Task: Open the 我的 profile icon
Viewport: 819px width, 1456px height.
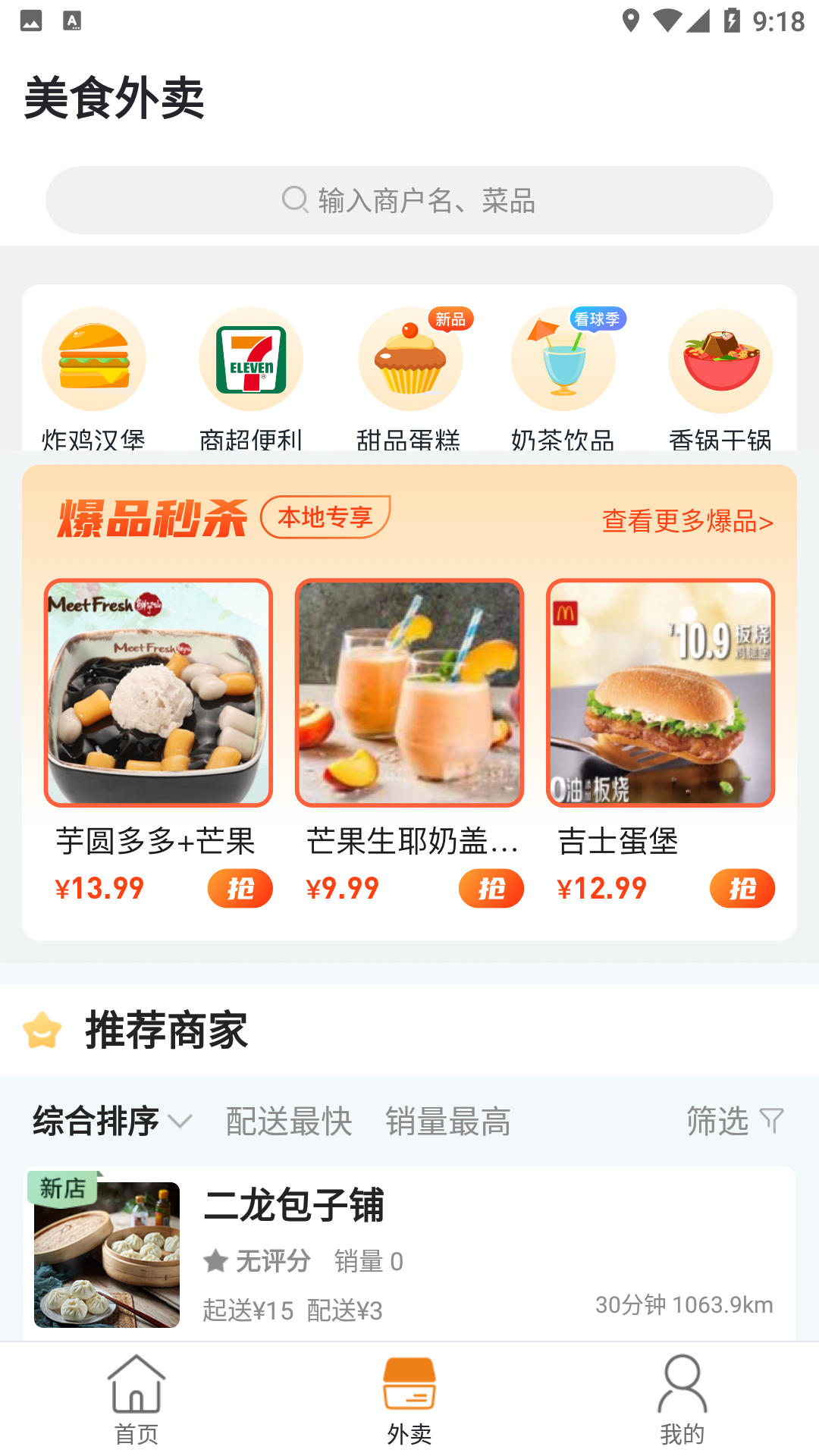Action: click(x=682, y=1399)
